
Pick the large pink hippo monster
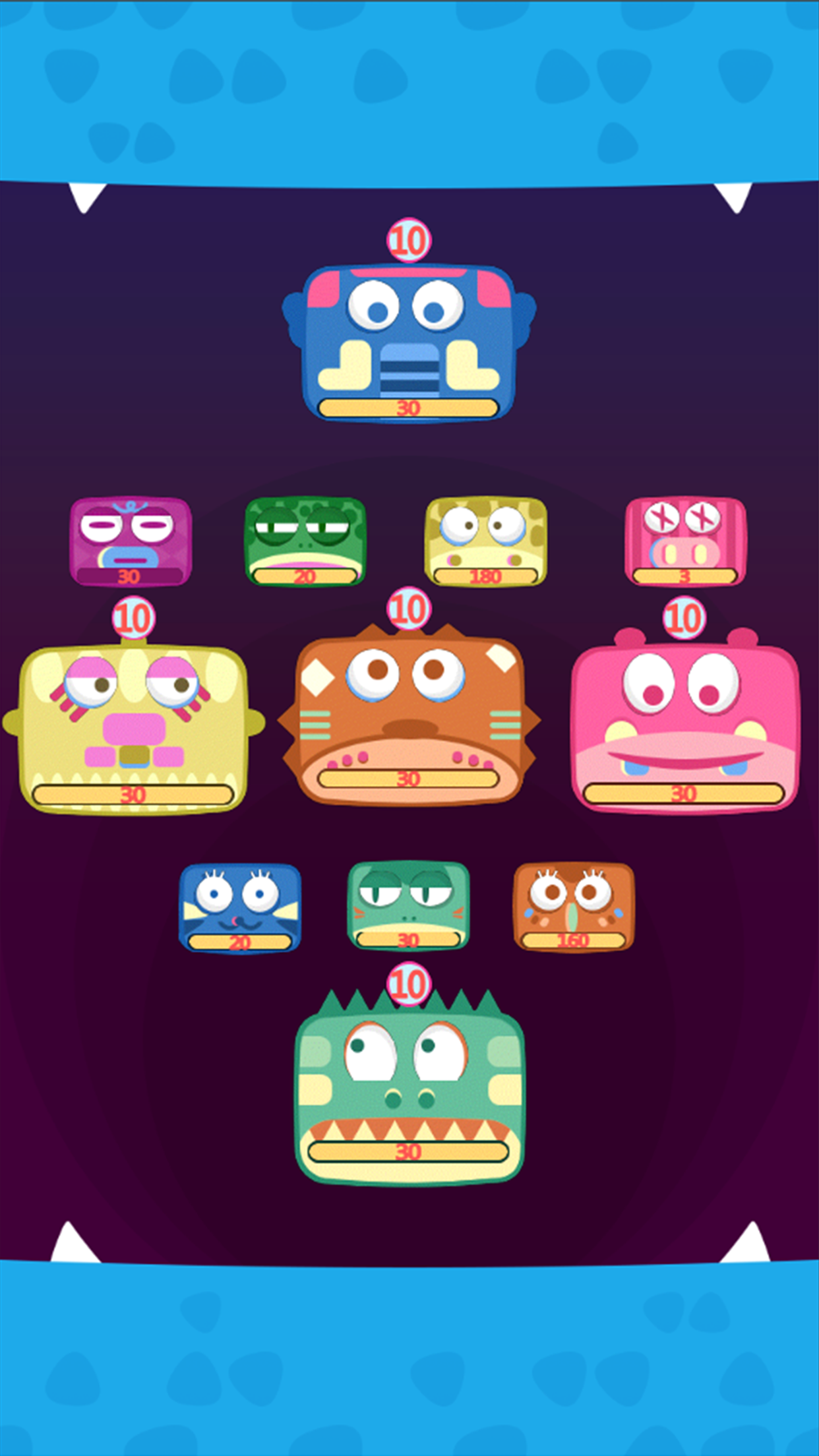[685, 720]
